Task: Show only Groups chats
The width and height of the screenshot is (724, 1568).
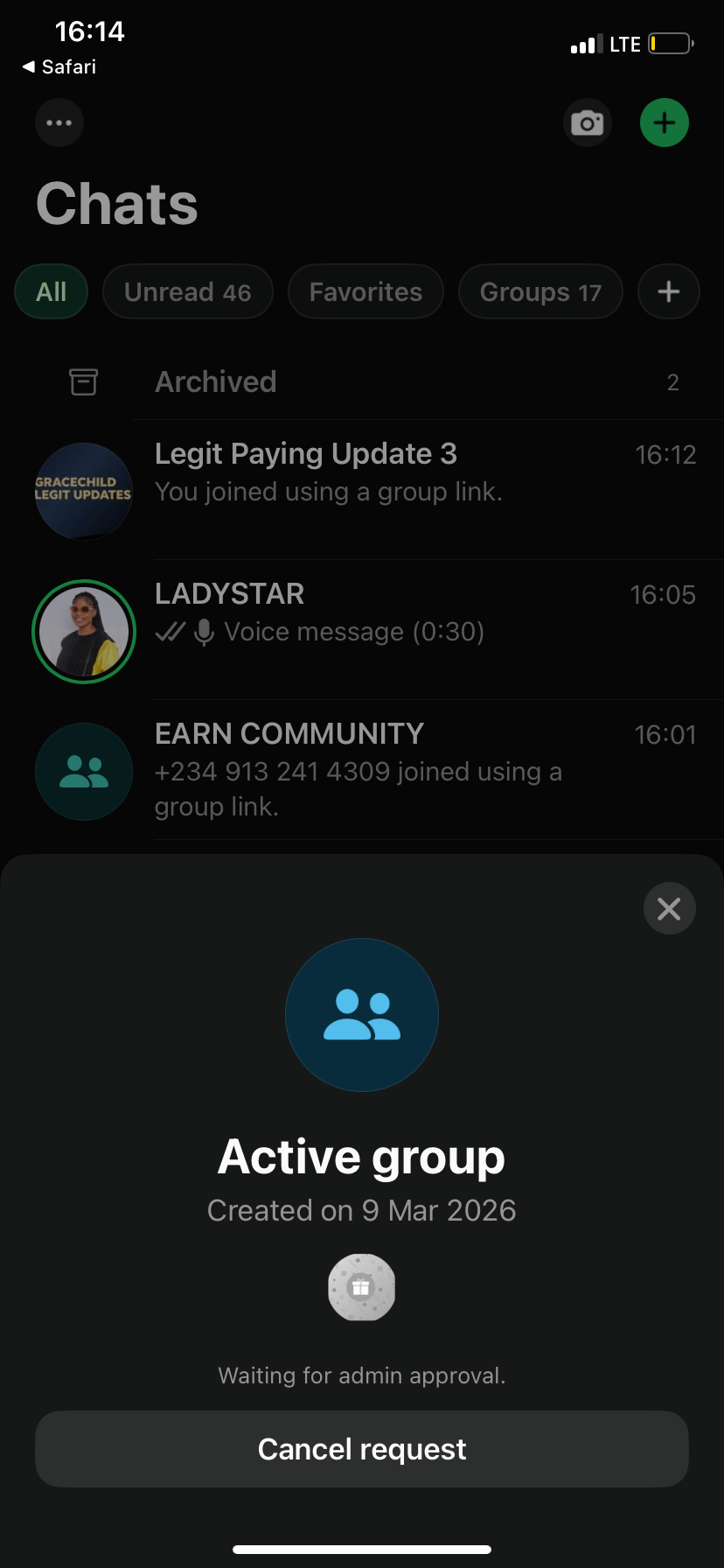Action: pyautogui.click(x=540, y=292)
